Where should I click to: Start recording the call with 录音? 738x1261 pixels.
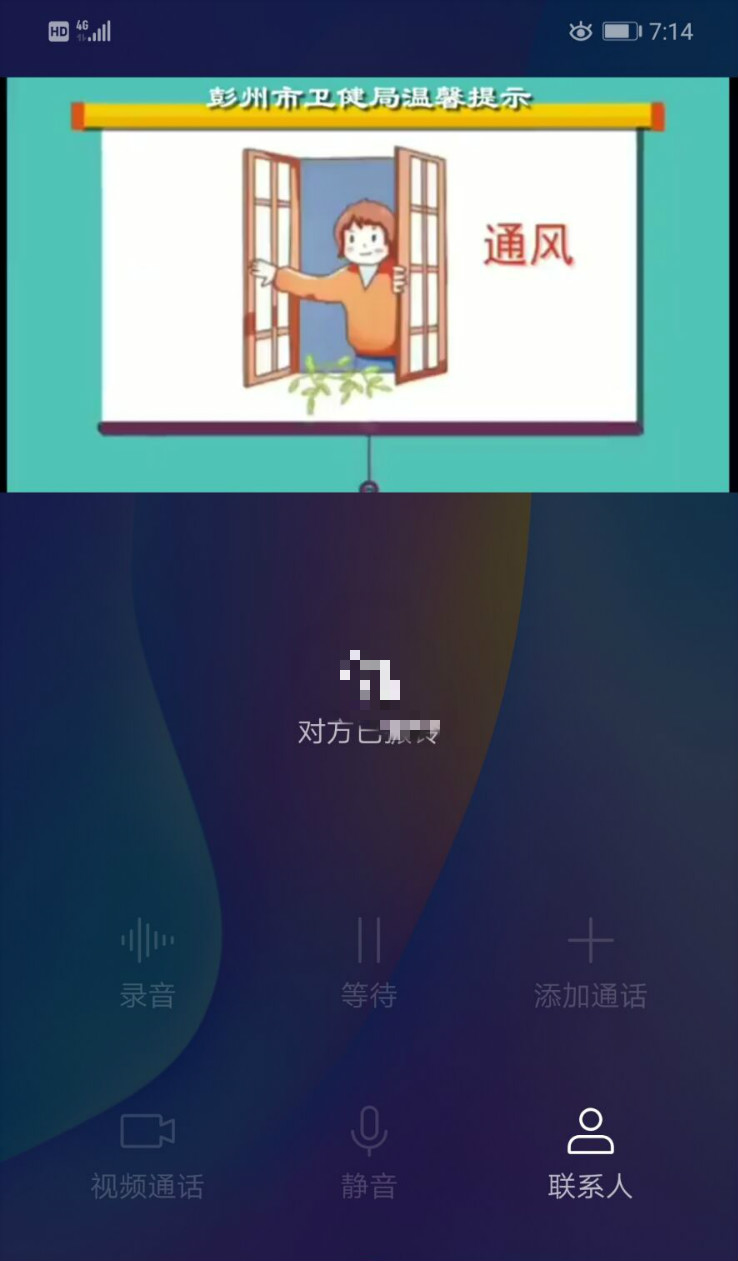(148, 962)
